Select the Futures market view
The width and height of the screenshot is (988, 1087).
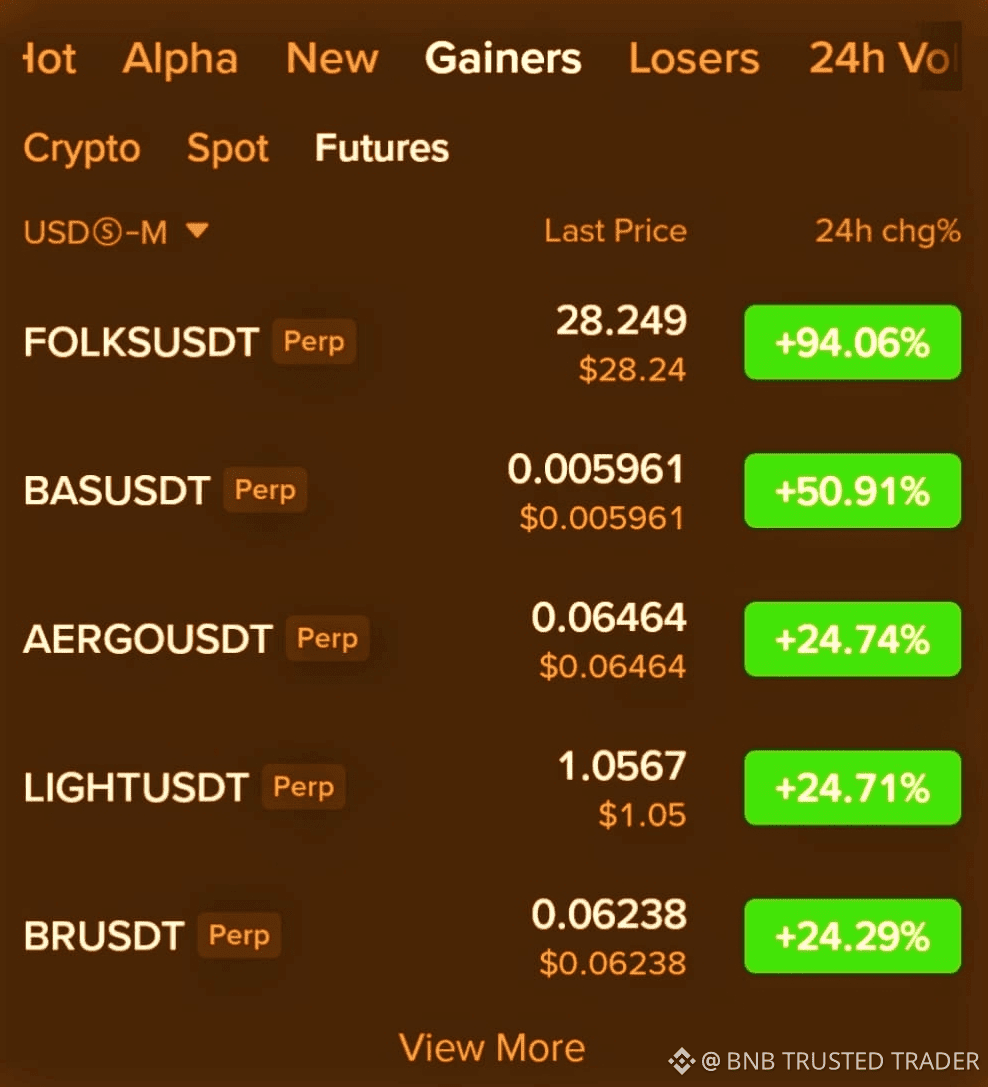(x=381, y=148)
